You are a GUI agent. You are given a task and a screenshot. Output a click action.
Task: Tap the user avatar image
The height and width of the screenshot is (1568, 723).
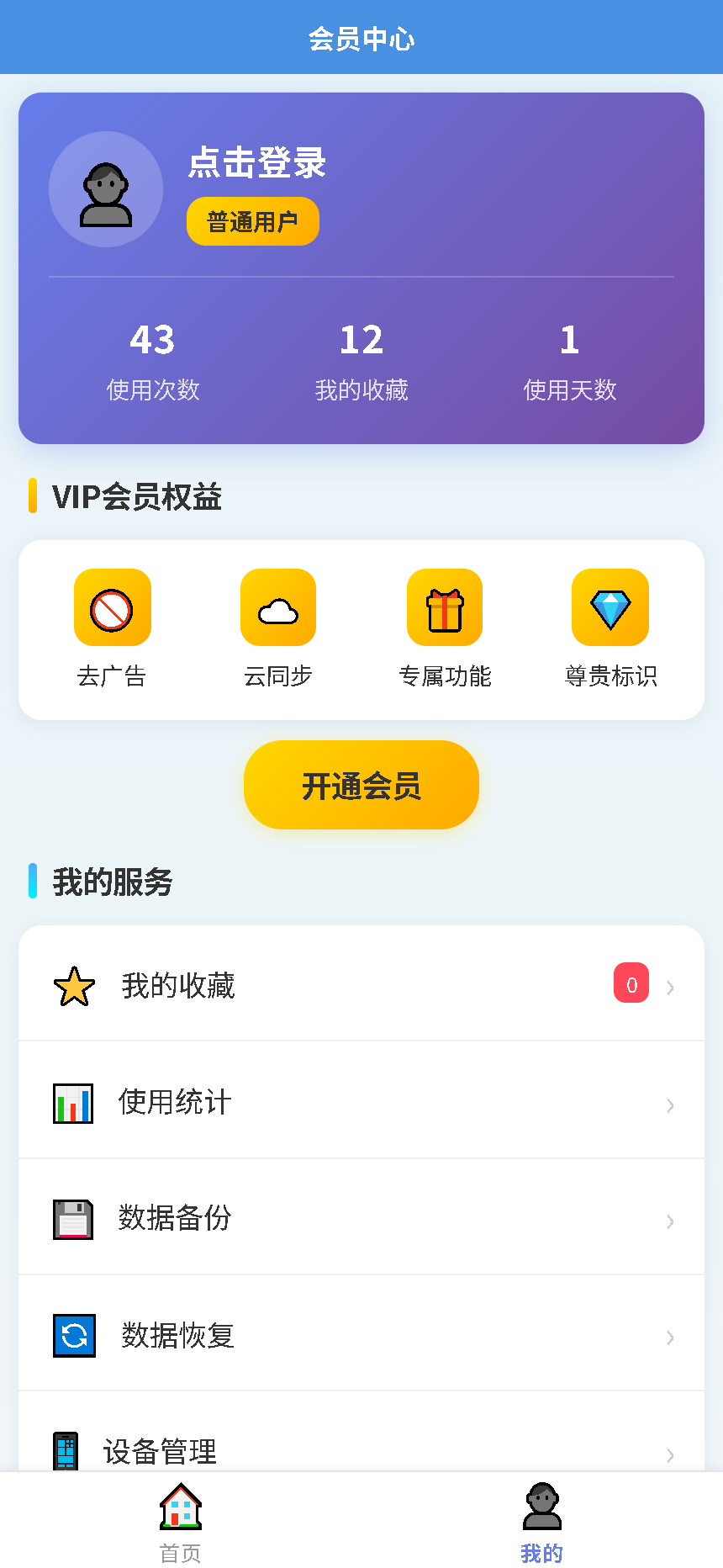click(106, 188)
